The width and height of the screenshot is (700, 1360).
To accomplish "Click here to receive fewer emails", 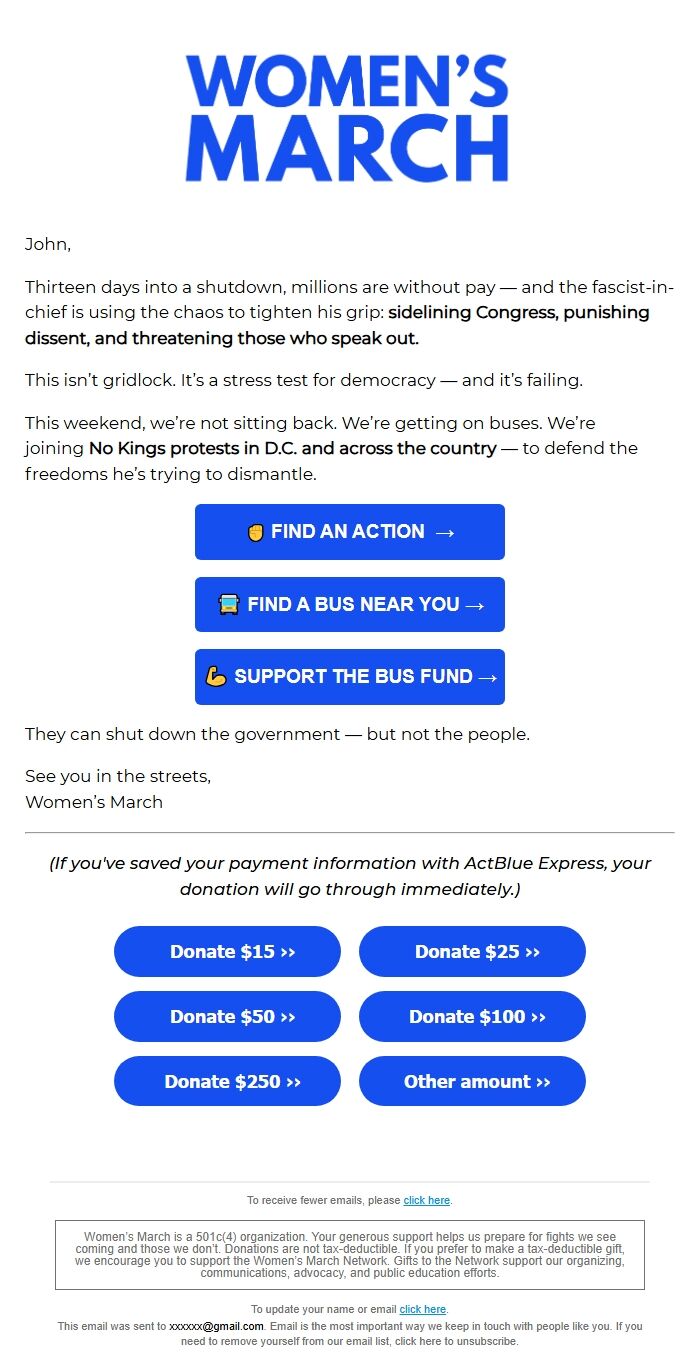I will pos(427,1200).
